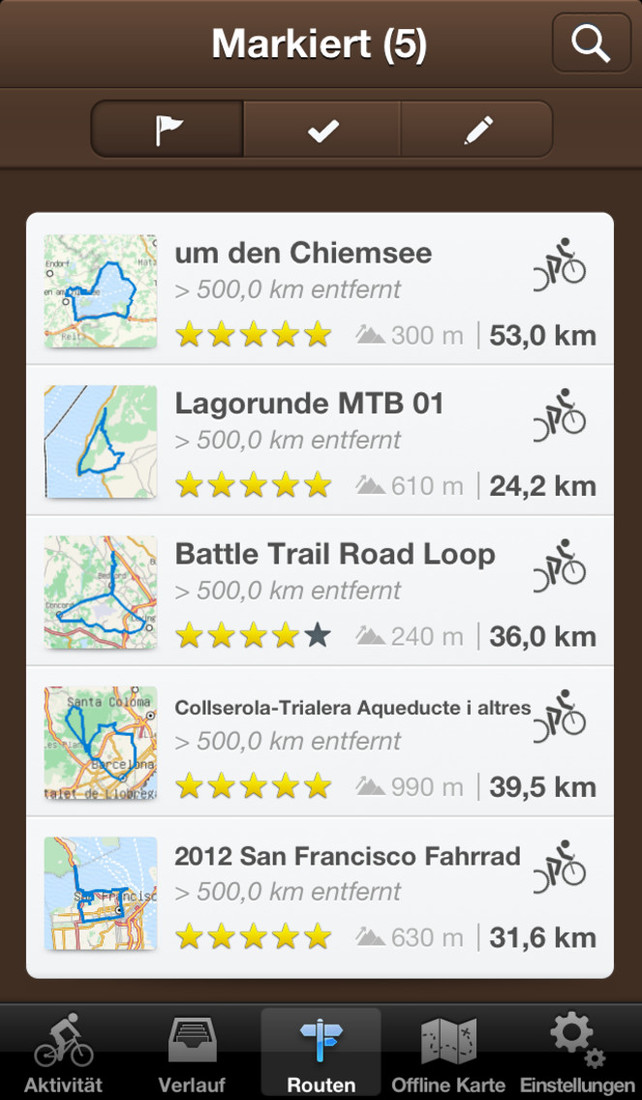Open the Offline Karte tab
The width and height of the screenshot is (642, 1100).
click(x=448, y=1052)
